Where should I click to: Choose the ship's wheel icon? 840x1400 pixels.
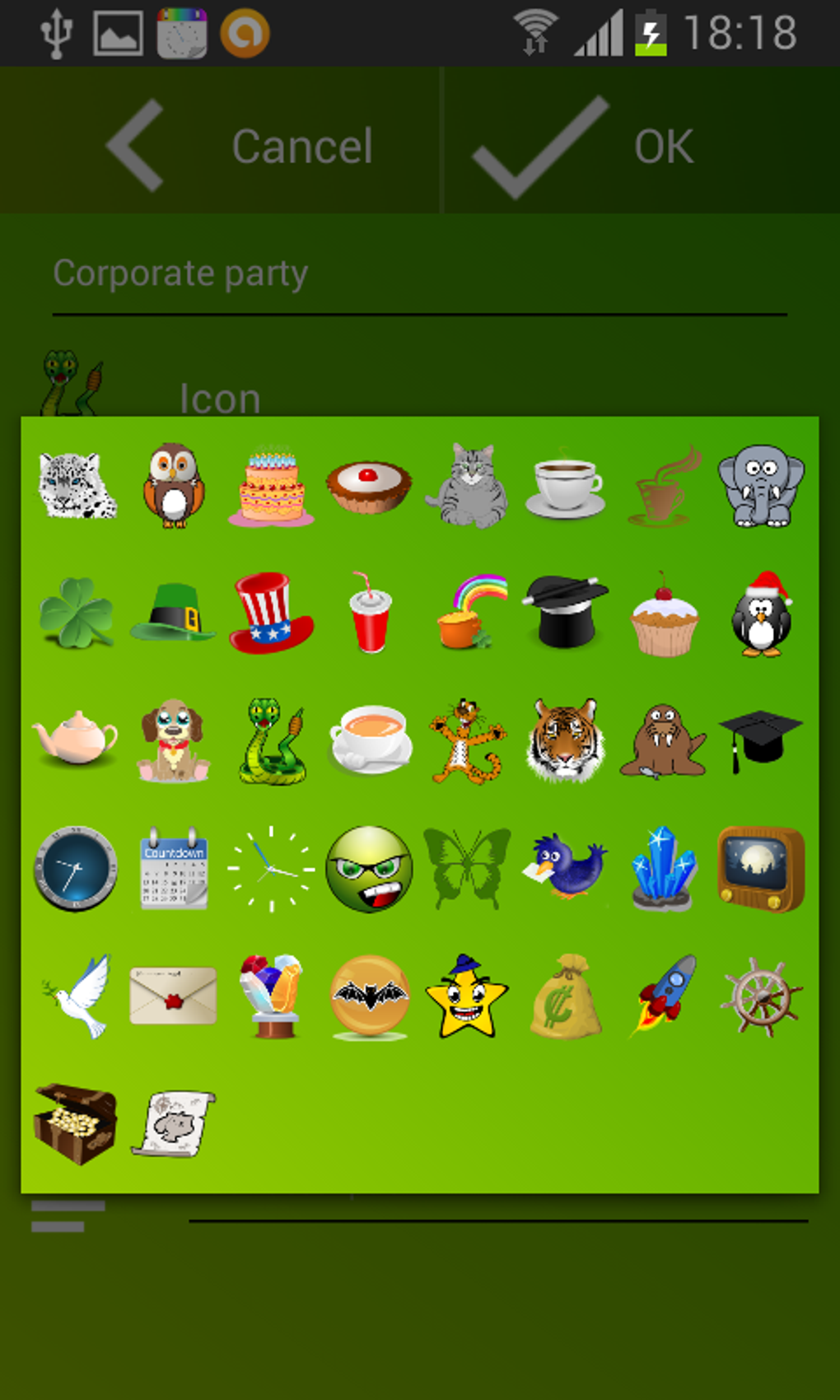[x=761, y=996]
